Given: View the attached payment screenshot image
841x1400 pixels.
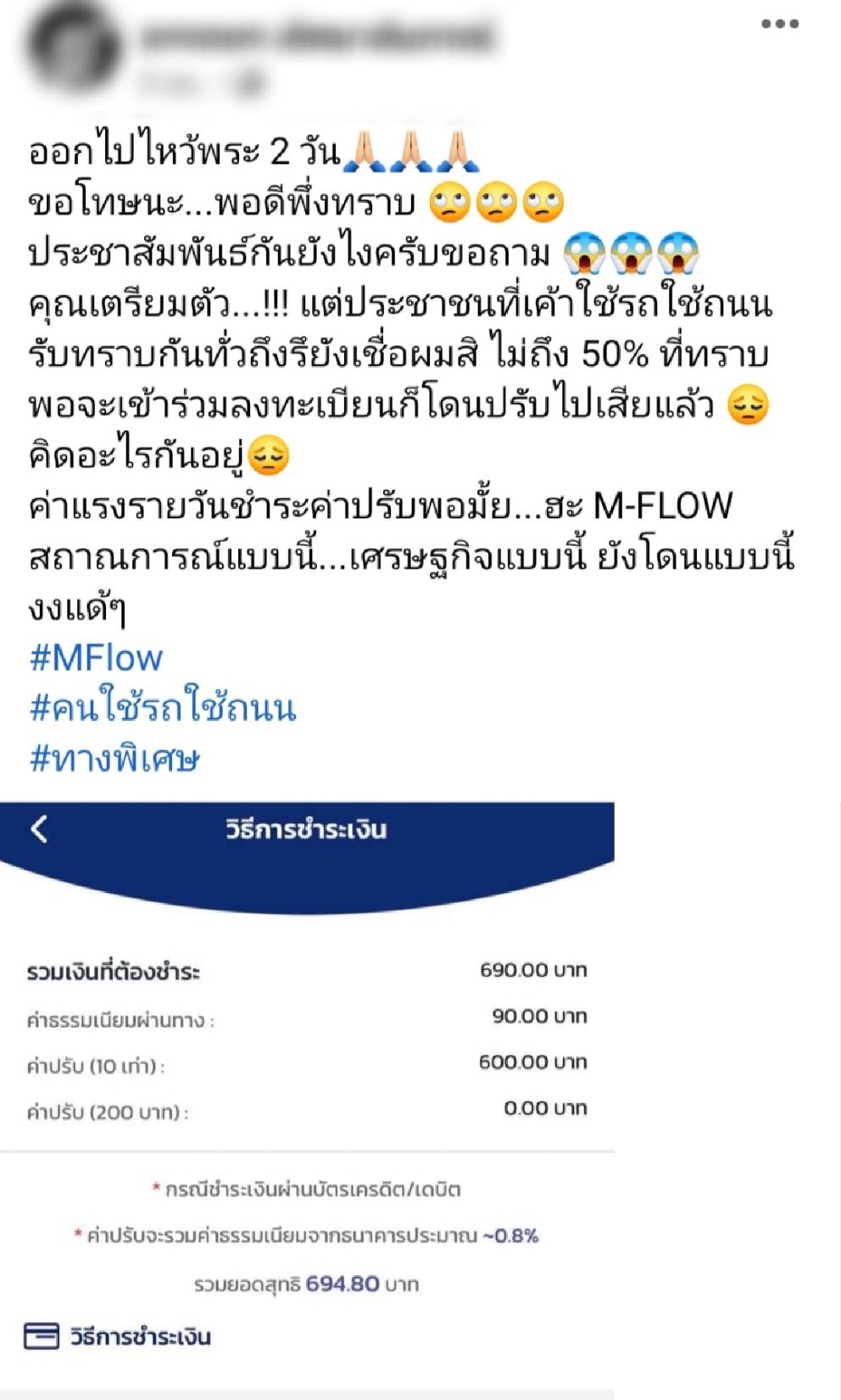Looking at the screenshot, I should tap(307, 1094).
